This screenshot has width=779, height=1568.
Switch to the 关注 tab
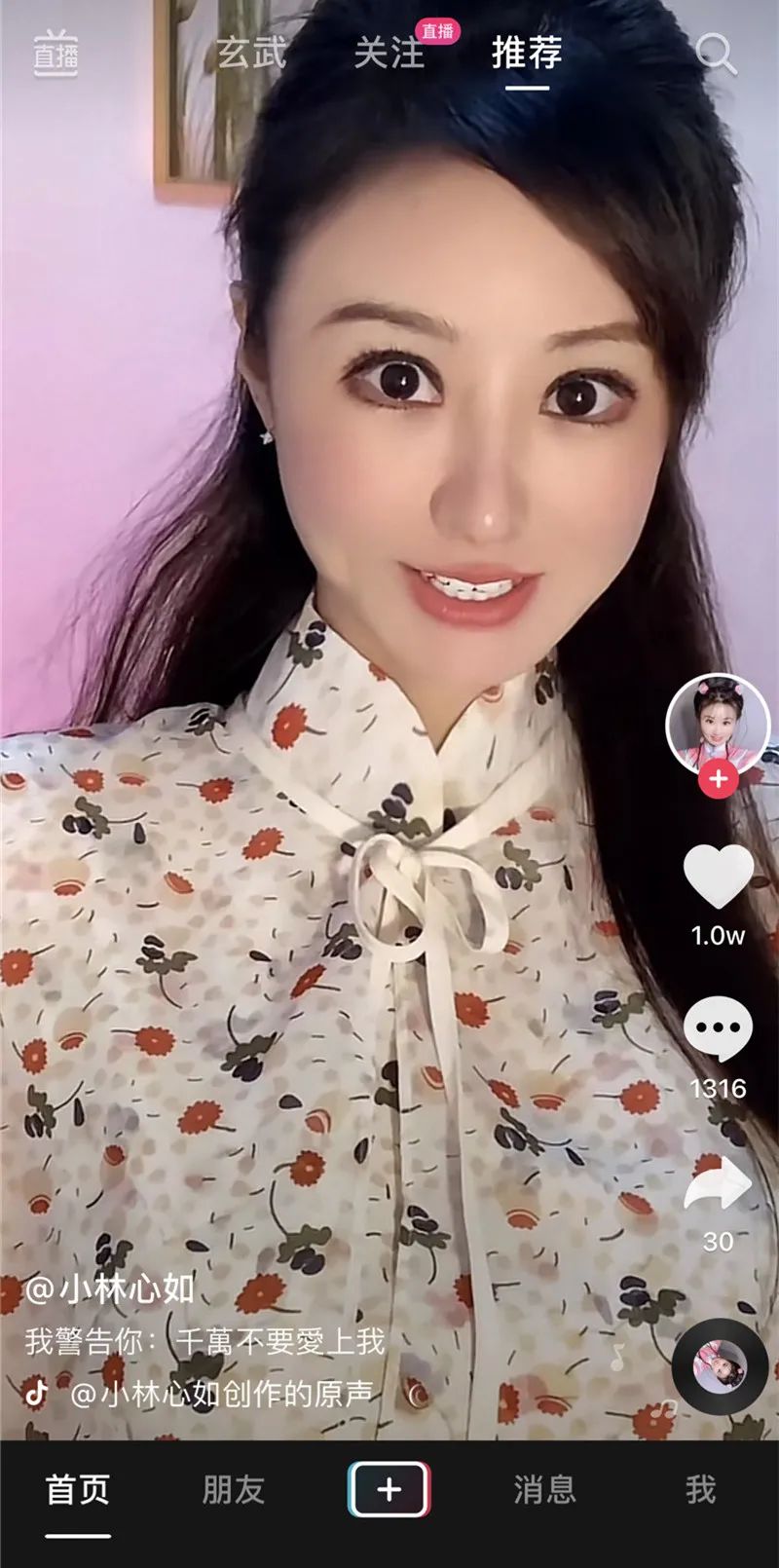[389, 53]
